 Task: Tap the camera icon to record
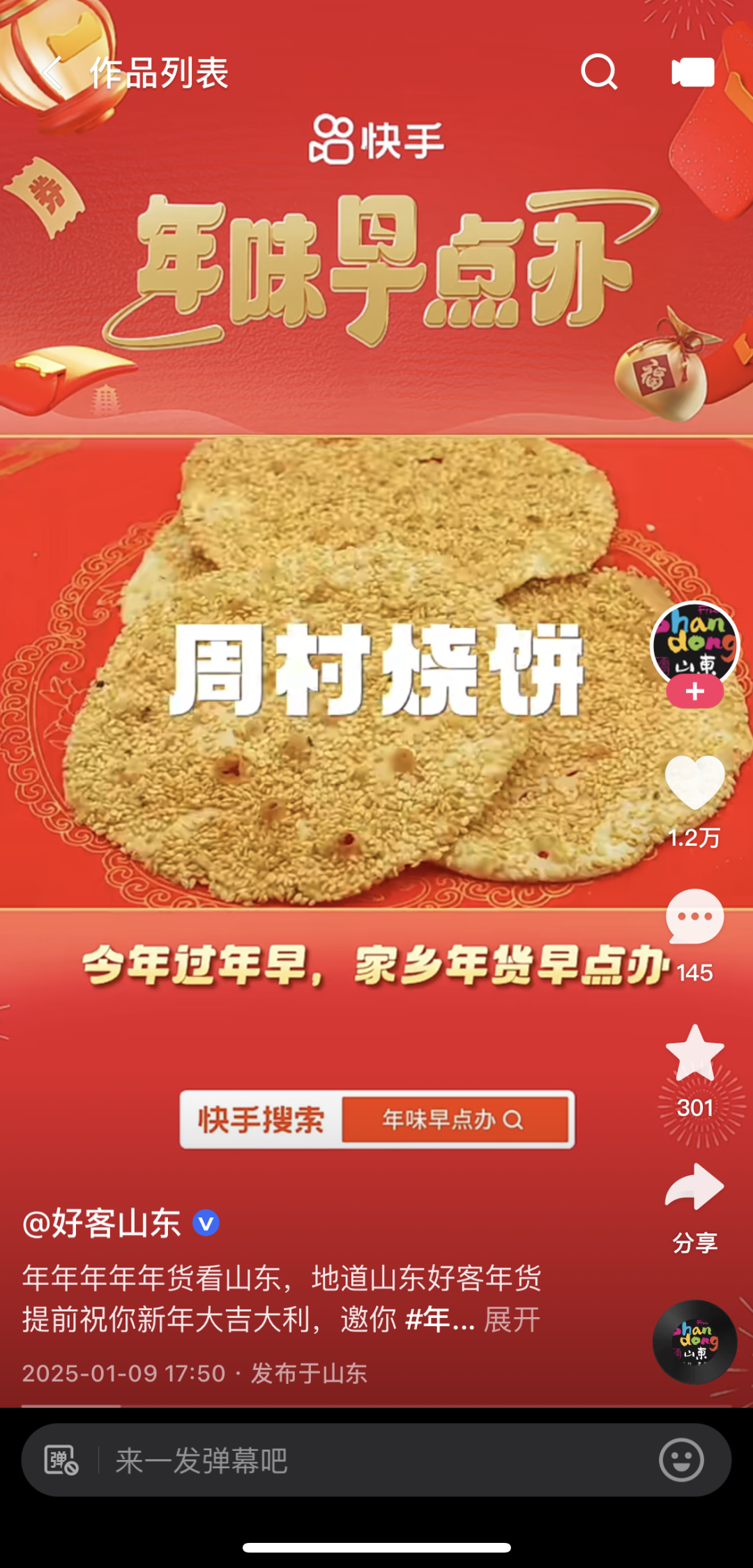point(692,72)
